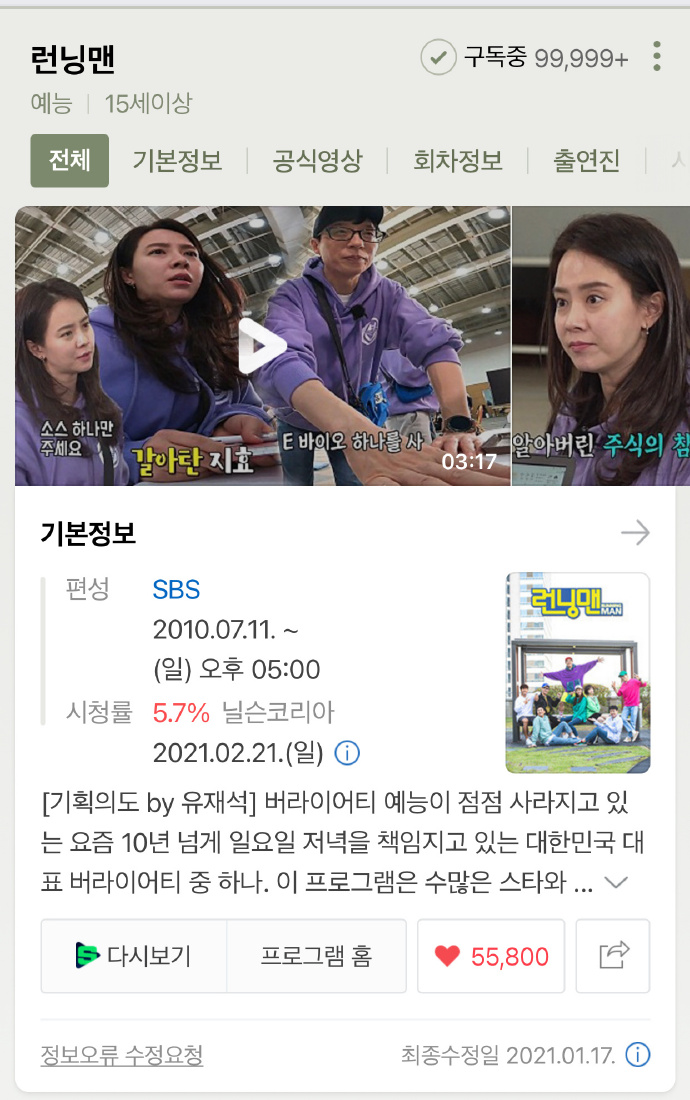Viewport: 690px width, 1100px height.
Task: Play the 03:17 video clip
Action: click(x=263, y=346)
